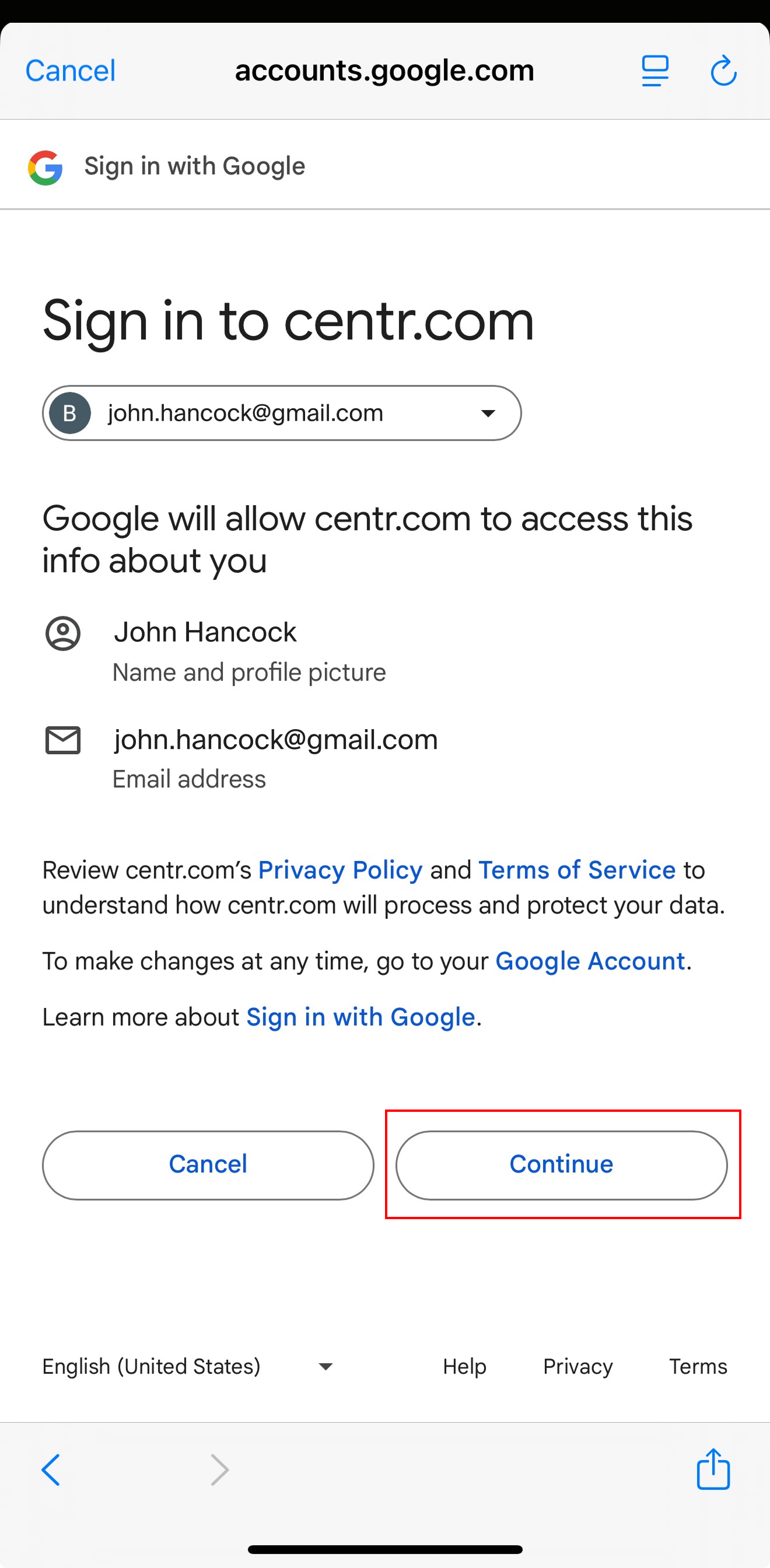Reload the accounts.google.com page

coord(723,71)
